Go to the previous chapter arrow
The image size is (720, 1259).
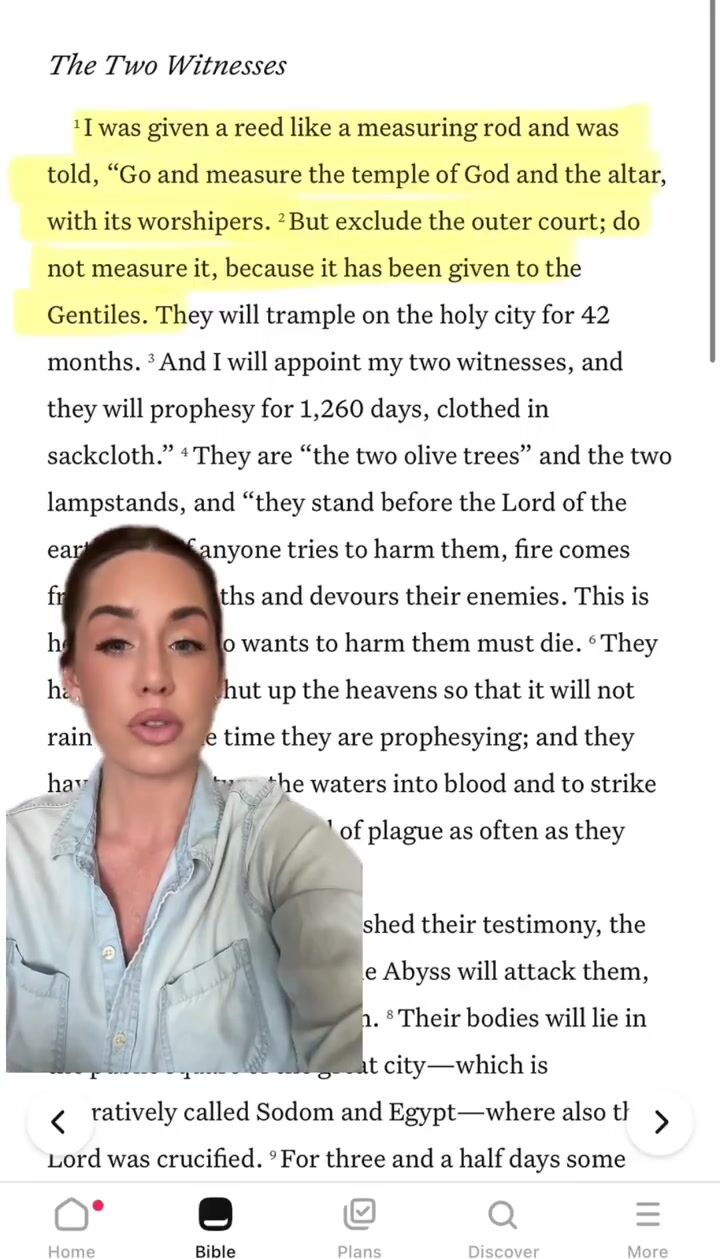click(59, 1122)
